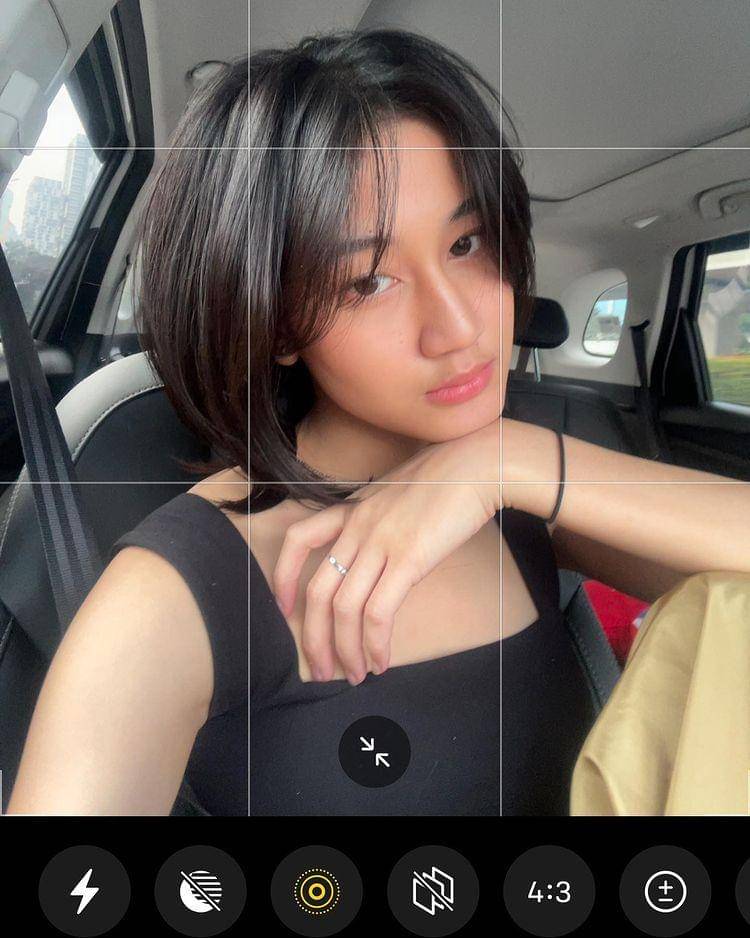750x938 pixels.
Task: Disable Live Photo capture
Action: pos(317,891)
